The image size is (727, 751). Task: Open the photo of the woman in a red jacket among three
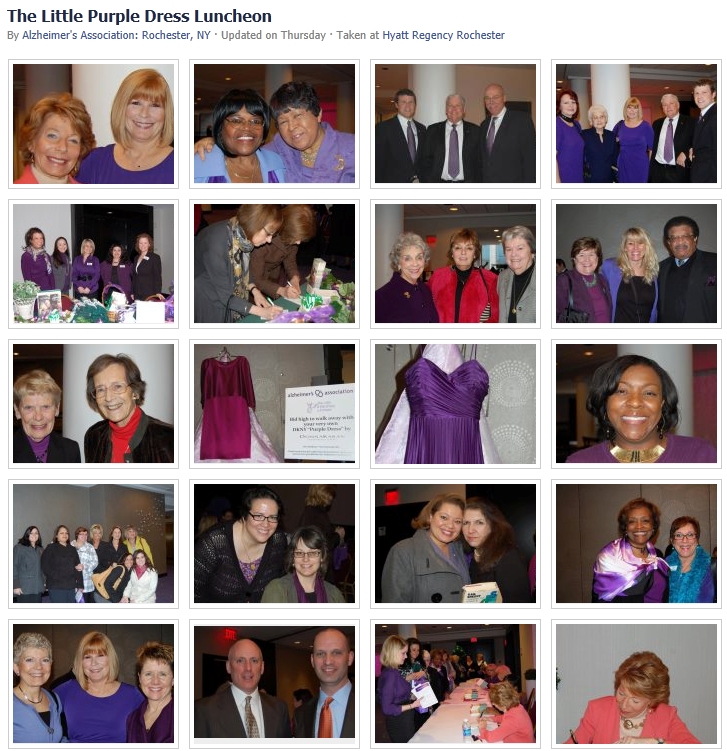455,263
